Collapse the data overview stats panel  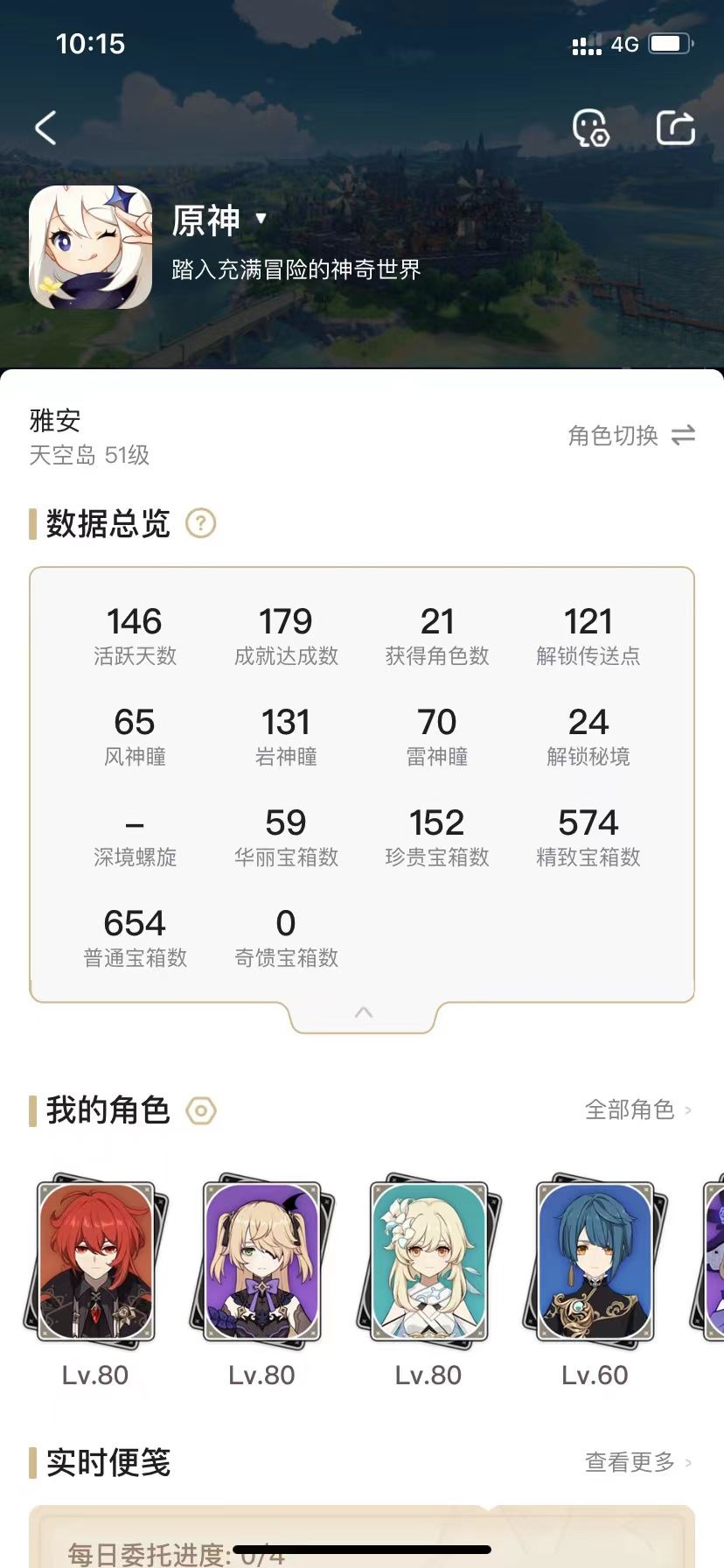[x=361, y=1013]
